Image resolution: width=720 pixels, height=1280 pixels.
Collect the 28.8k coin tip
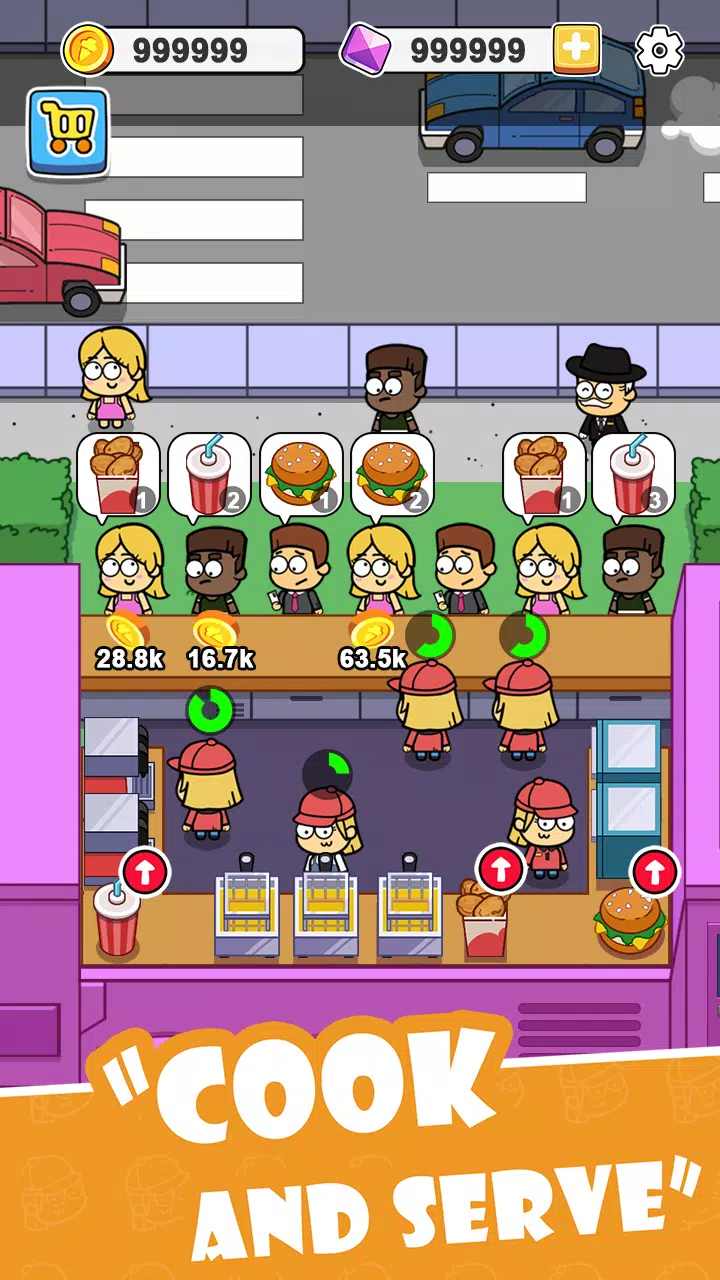click(x=129, y=644)
